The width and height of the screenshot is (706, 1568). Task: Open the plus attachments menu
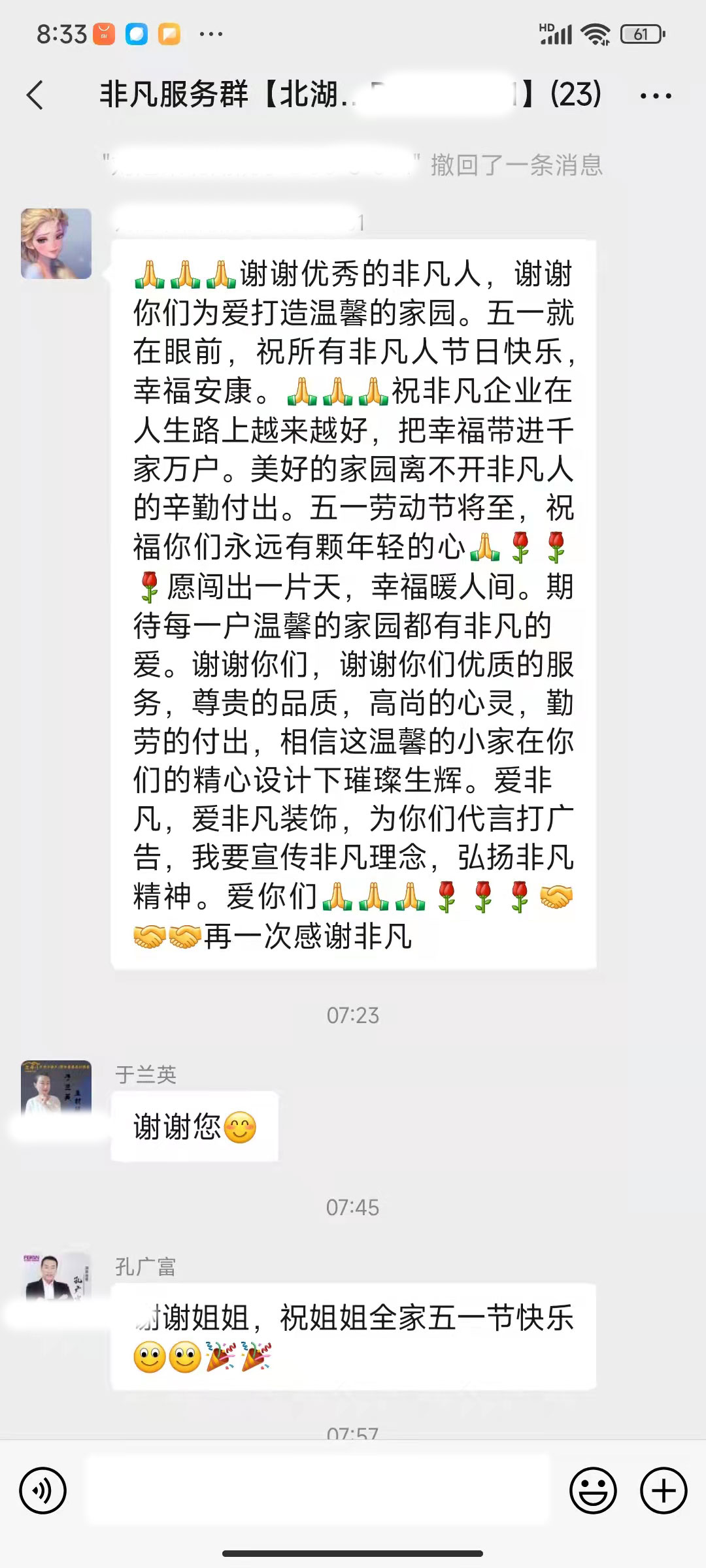click(664, 1491)
